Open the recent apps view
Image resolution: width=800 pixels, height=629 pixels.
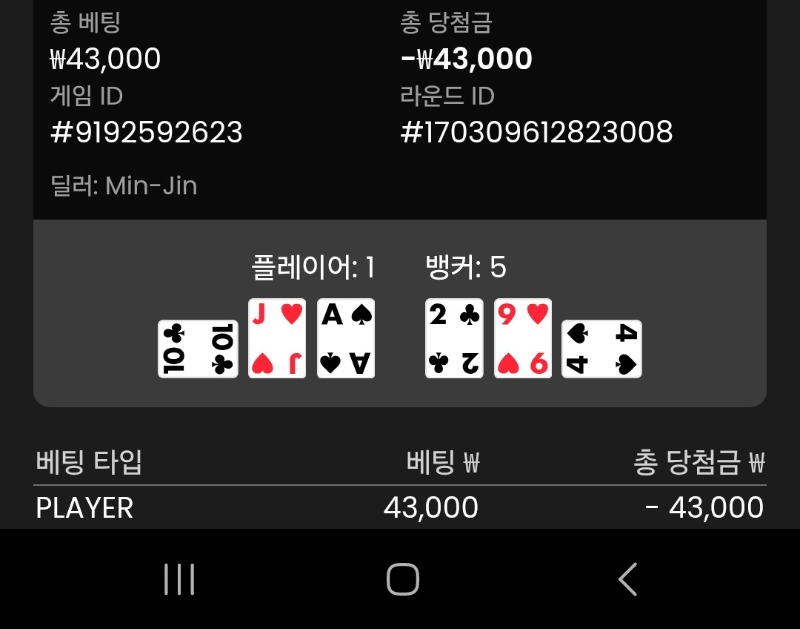(179, 579)
